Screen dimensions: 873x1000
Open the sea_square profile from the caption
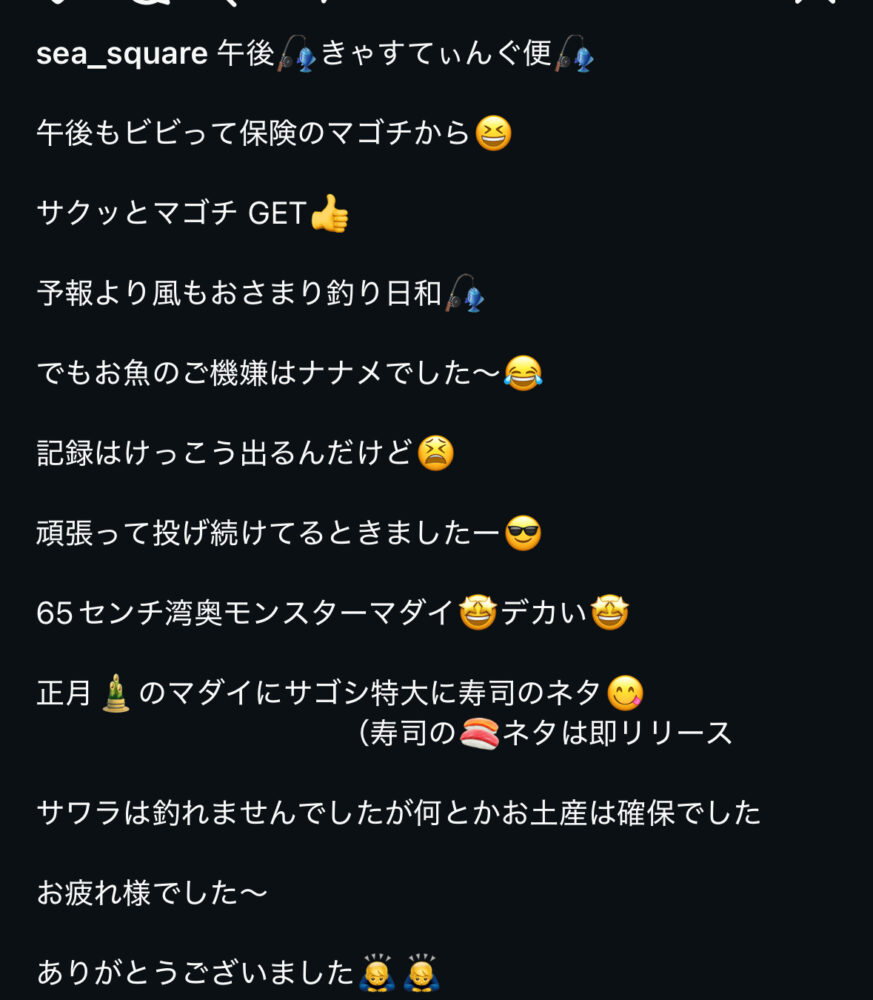pyautogui.click(x=121, y=54)
